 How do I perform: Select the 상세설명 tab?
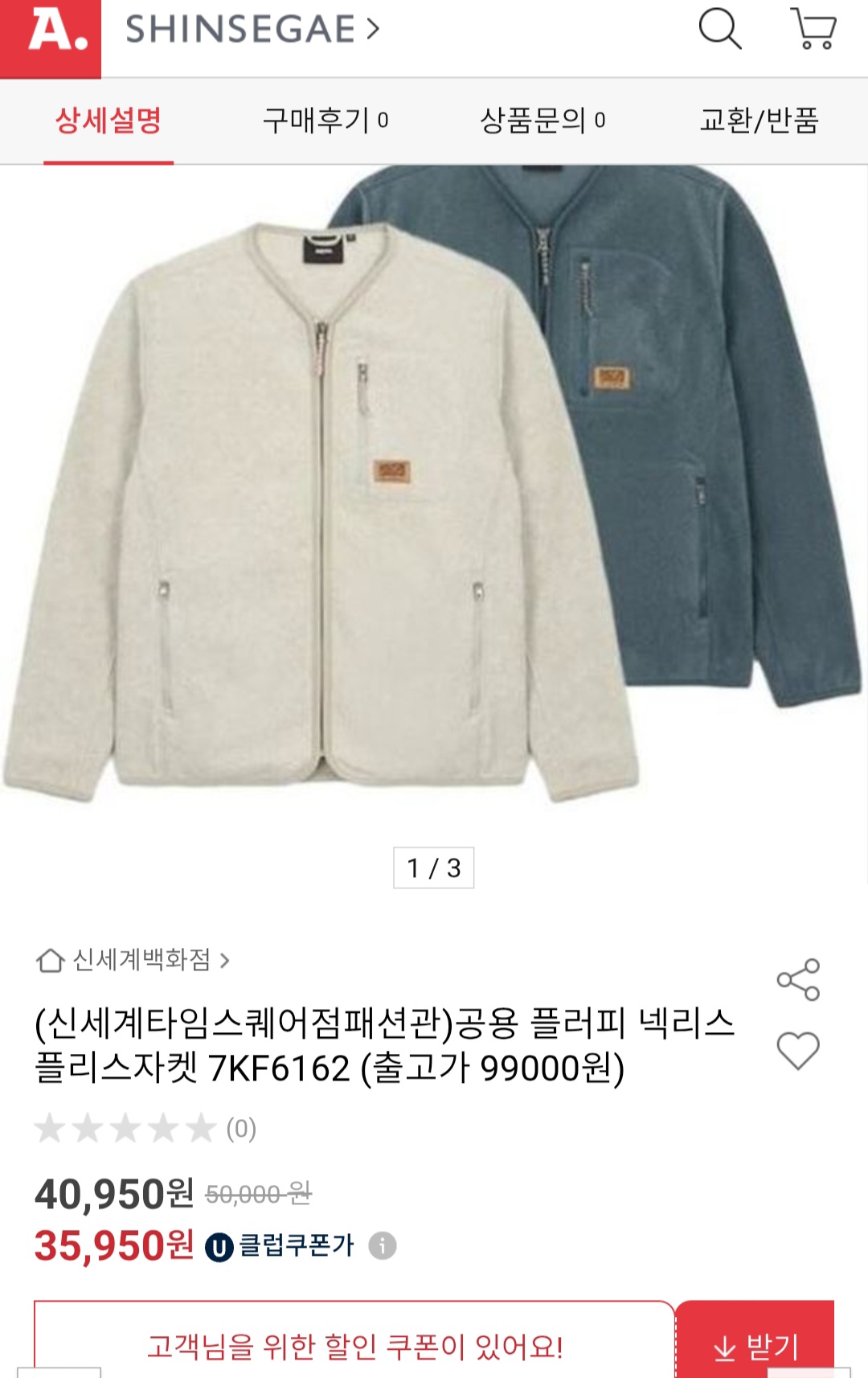[x=108, y=121]
